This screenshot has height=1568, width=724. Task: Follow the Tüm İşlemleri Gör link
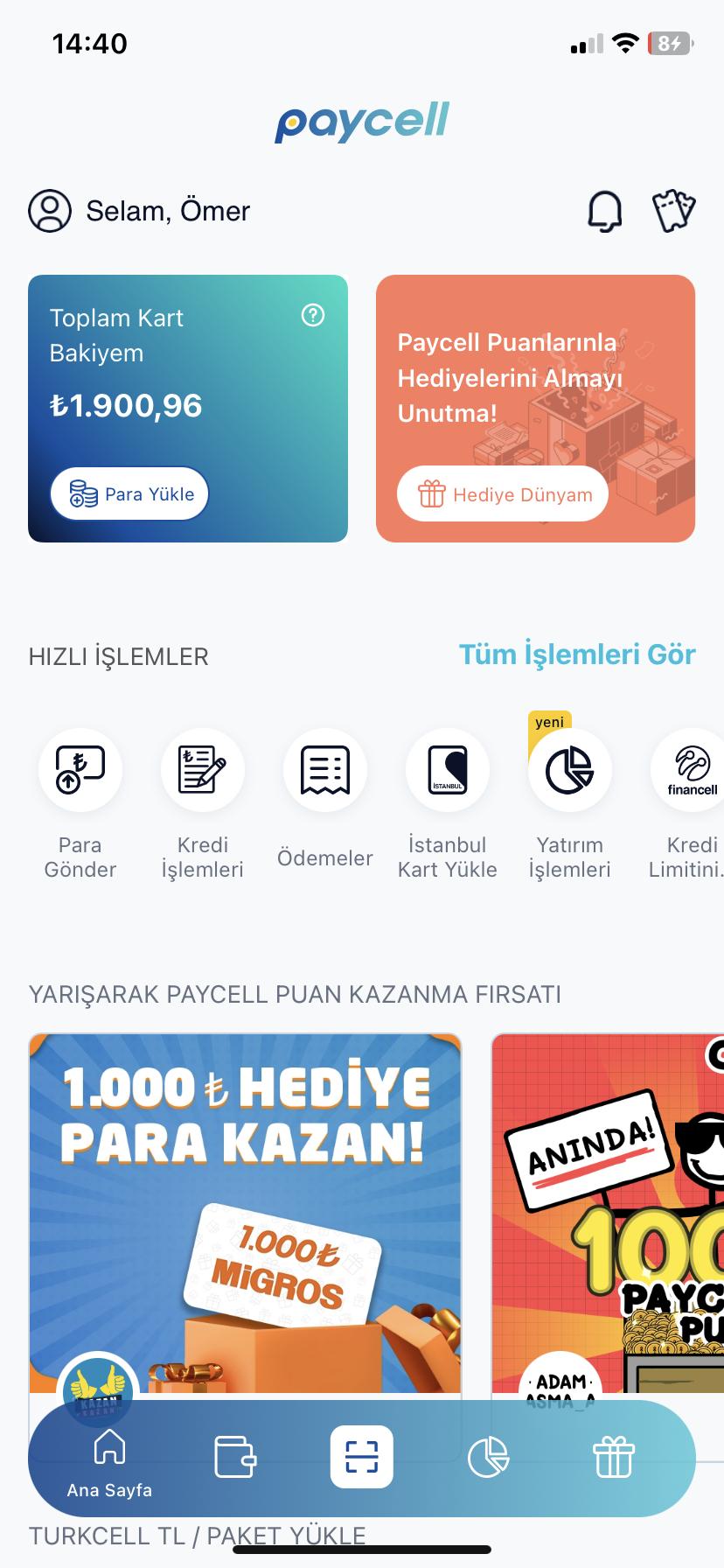pyautogui.click(x=575, y=654)
